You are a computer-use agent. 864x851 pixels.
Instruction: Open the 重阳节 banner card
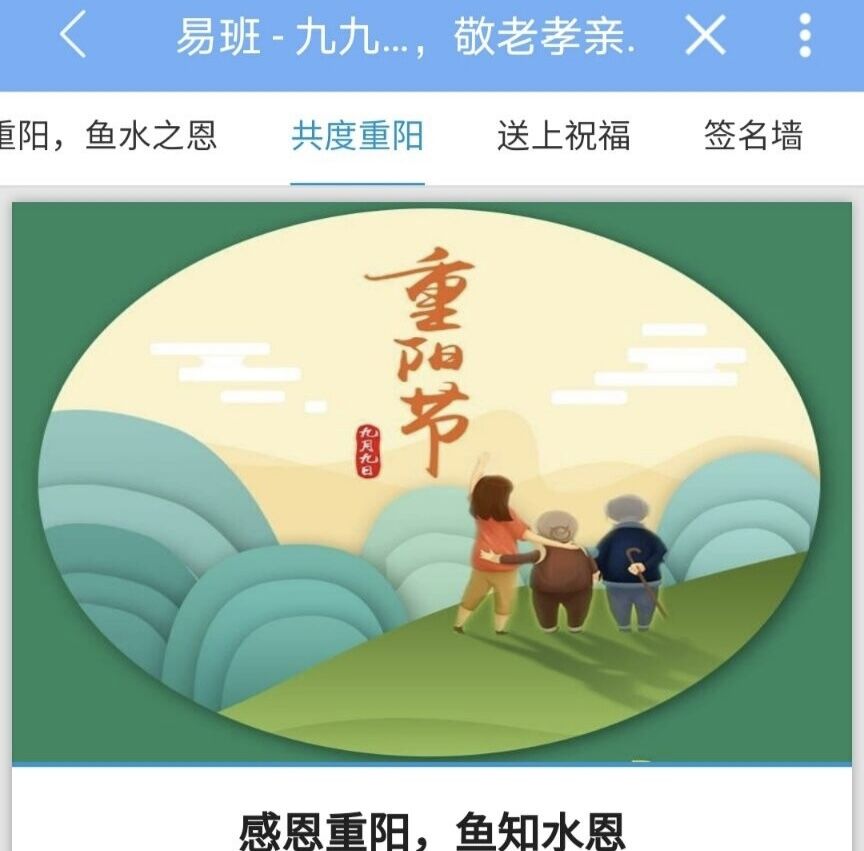pos(432,482)
